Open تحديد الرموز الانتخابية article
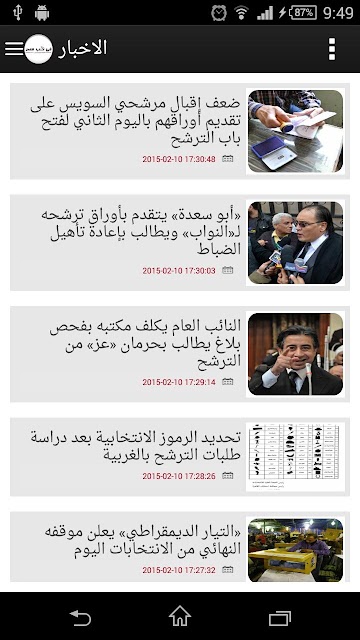The width and height of the screenshot is (360, 640). click(x=180, y=457)
